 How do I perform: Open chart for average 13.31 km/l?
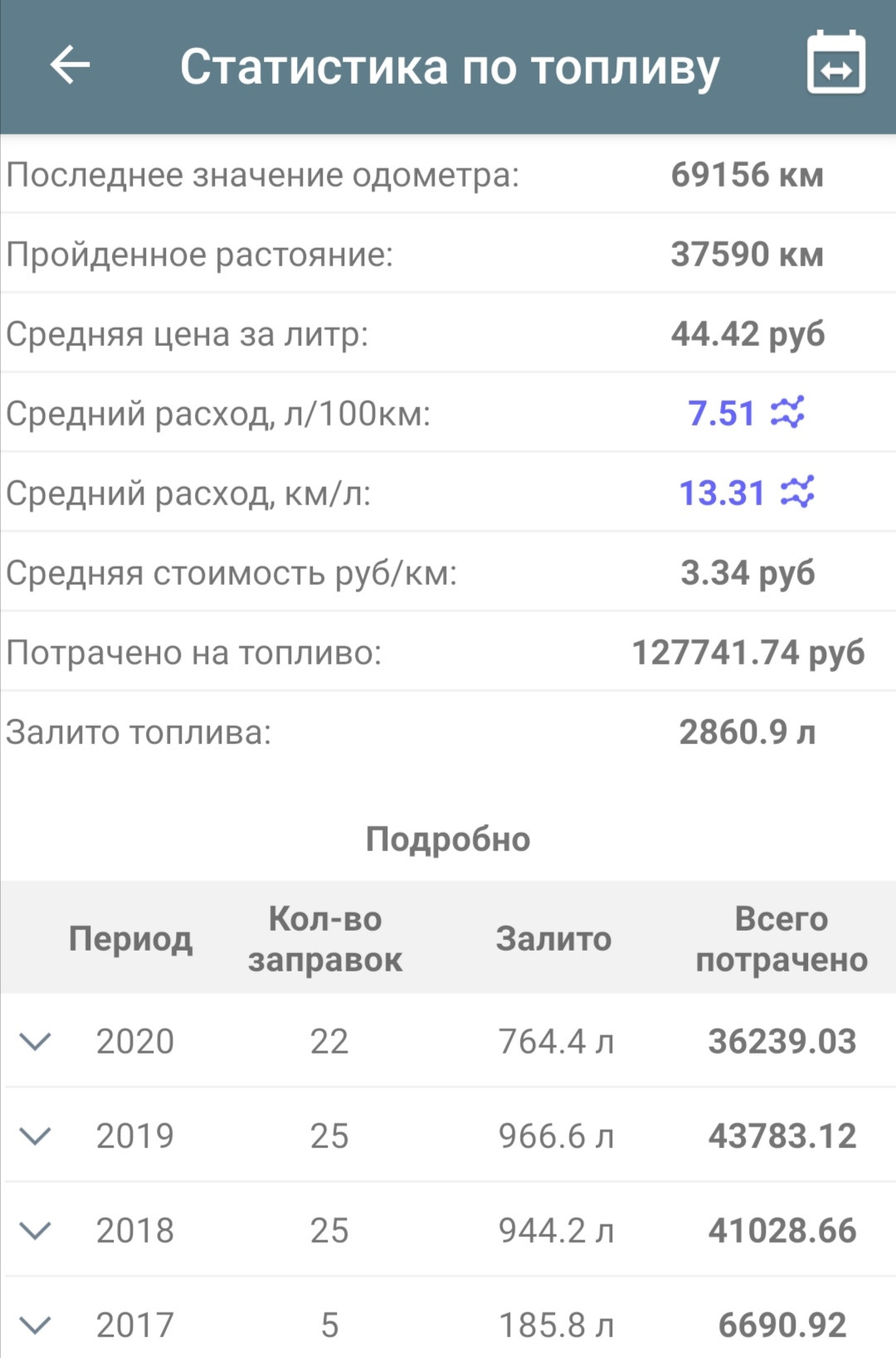[x=797, y=492]
